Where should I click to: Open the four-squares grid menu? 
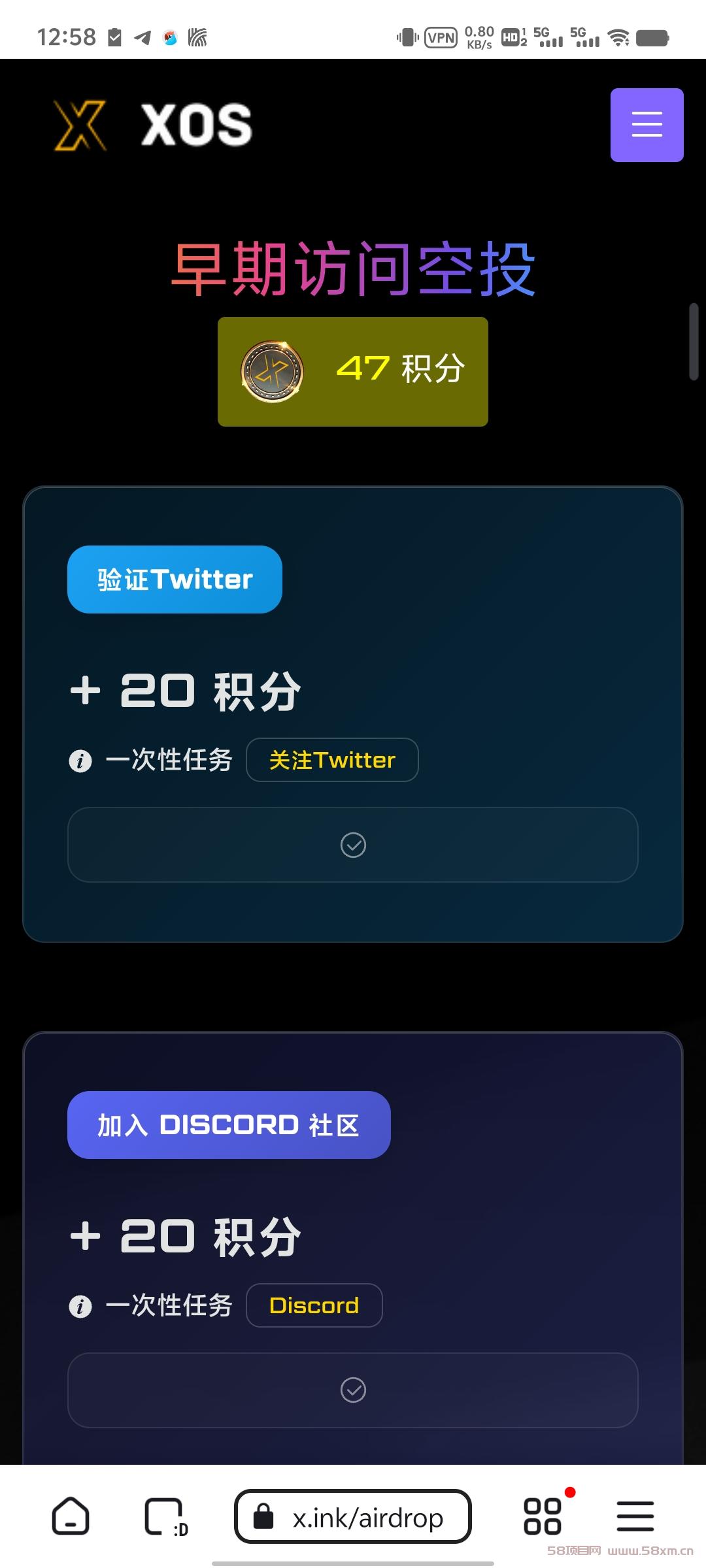(x=543, y=1516)
